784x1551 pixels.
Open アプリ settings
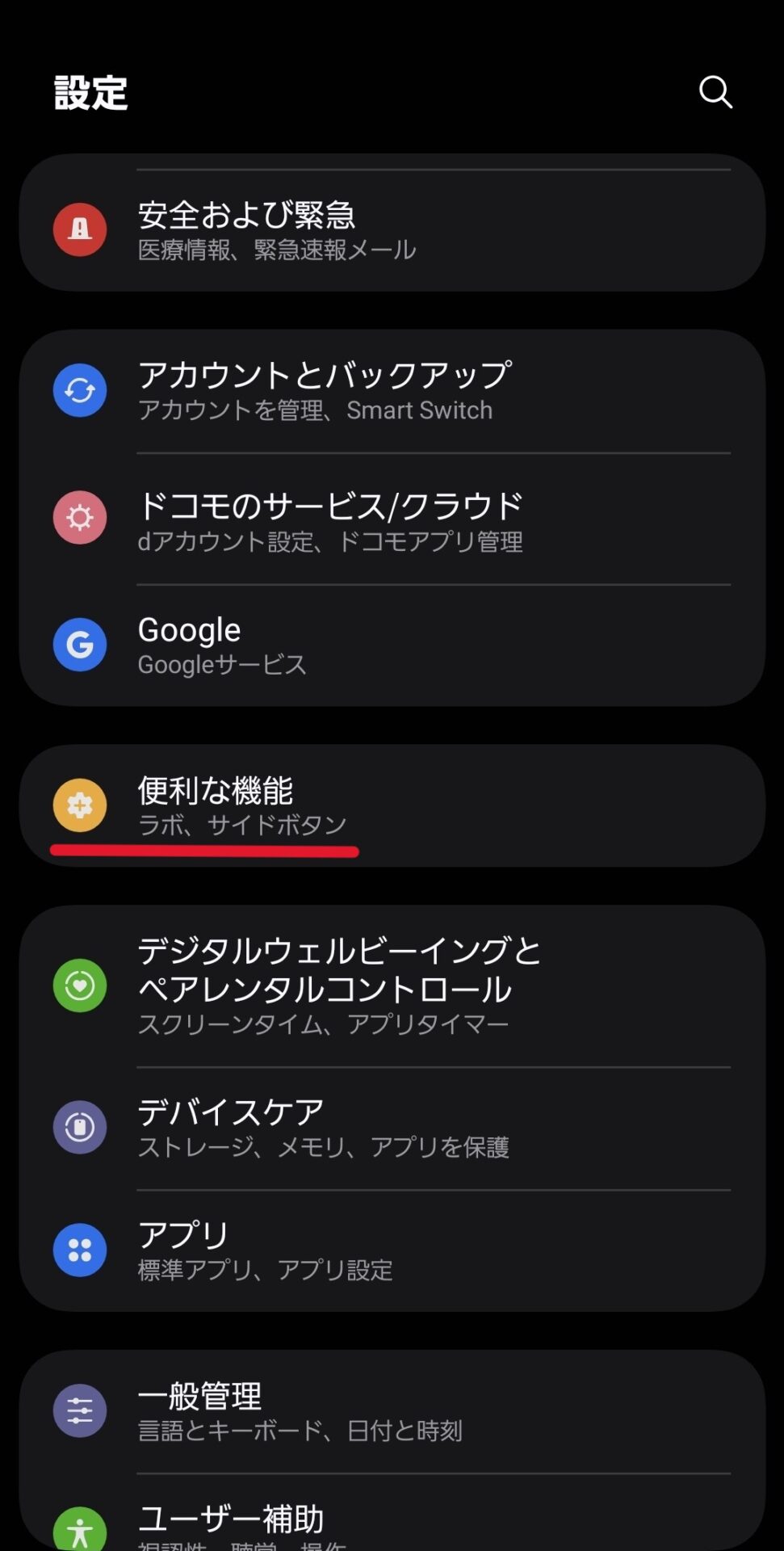(392, 1250)
